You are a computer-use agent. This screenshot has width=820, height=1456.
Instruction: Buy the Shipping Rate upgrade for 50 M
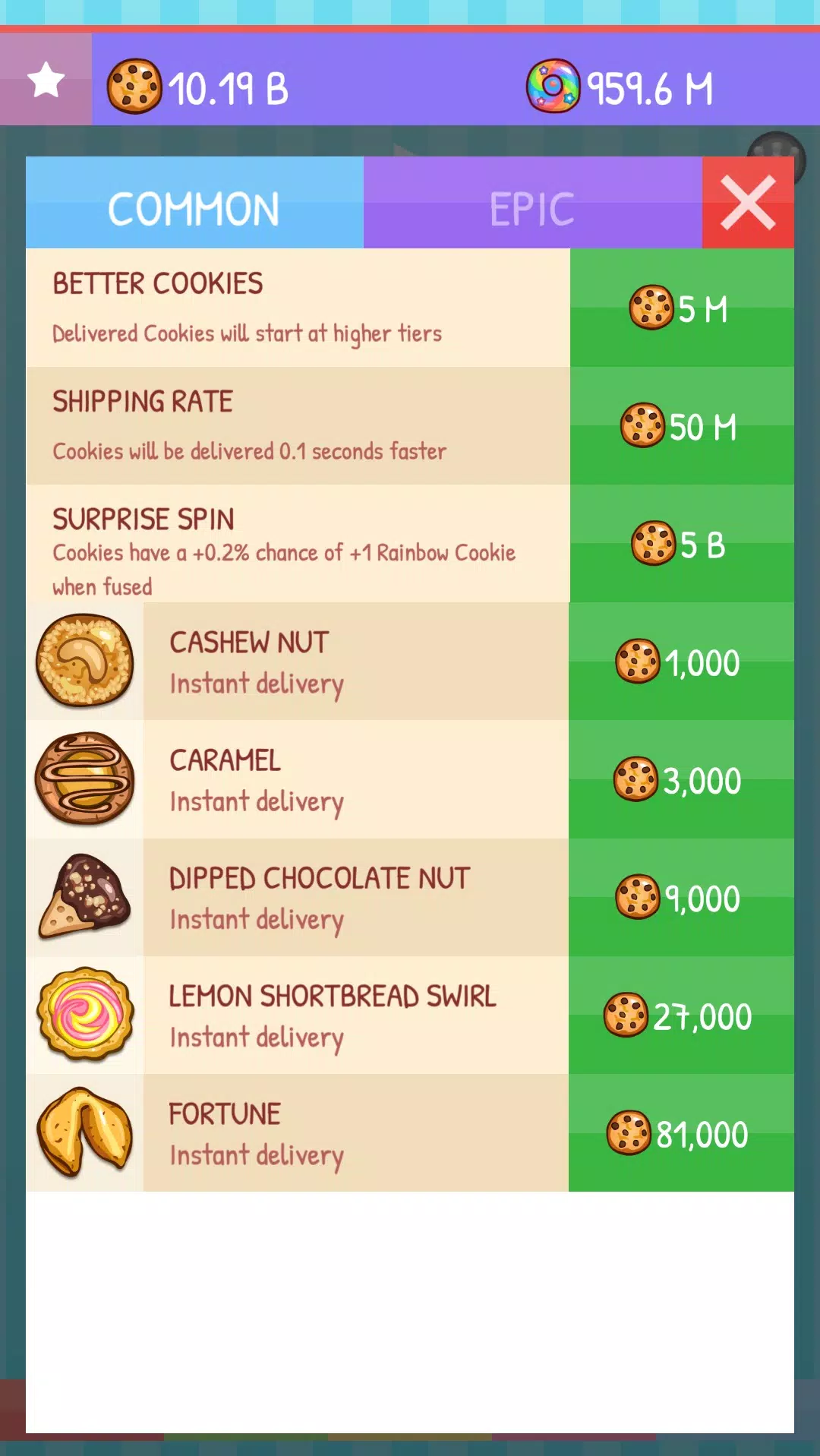coord(680,425)
